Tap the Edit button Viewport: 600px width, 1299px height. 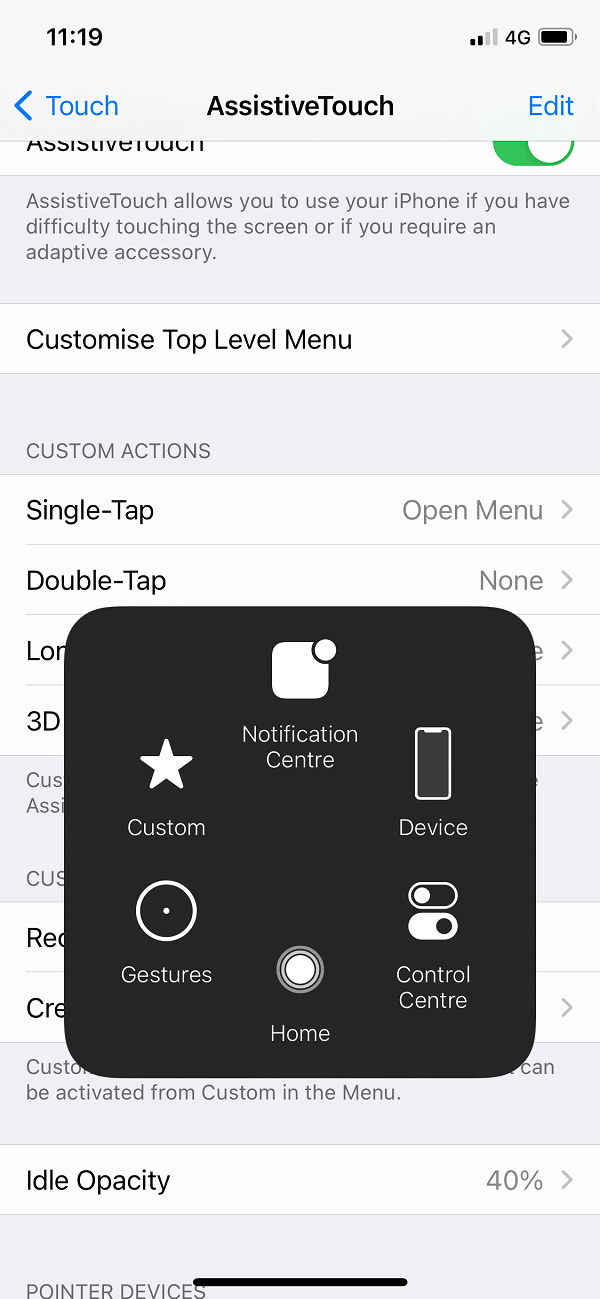[x=550, y=106]
